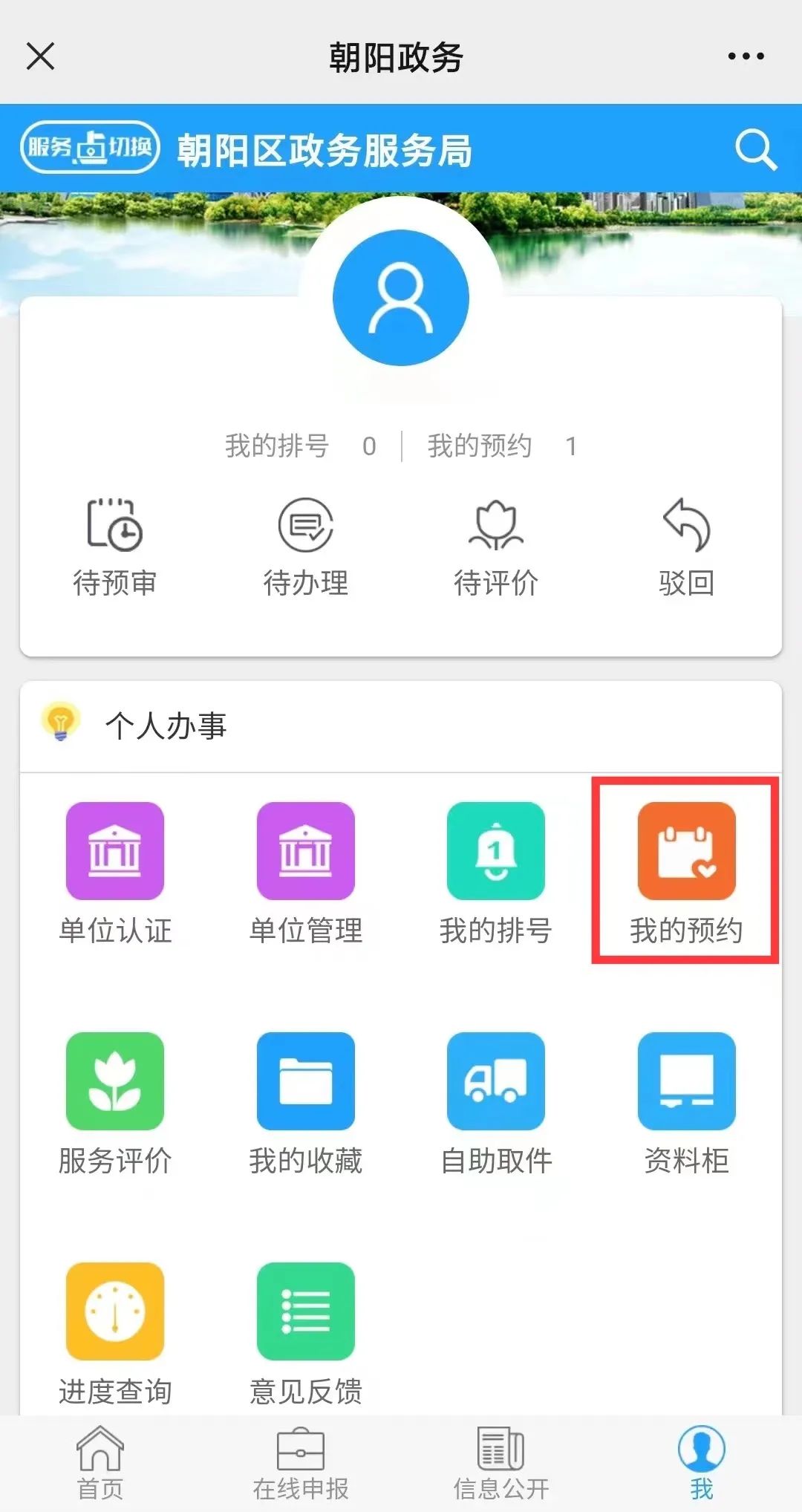Open the search magnifier icon

pos(754,150)
